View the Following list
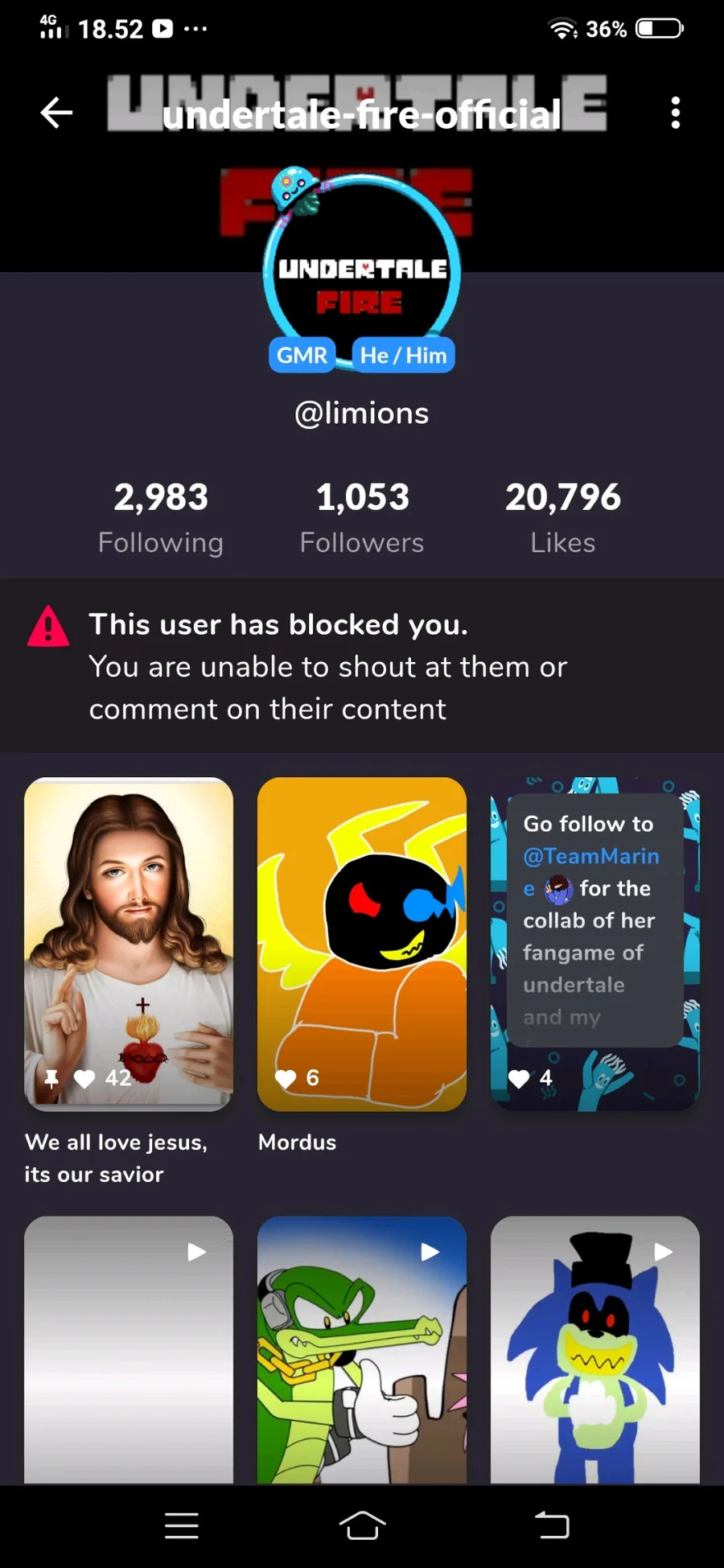 coord(160,517)
